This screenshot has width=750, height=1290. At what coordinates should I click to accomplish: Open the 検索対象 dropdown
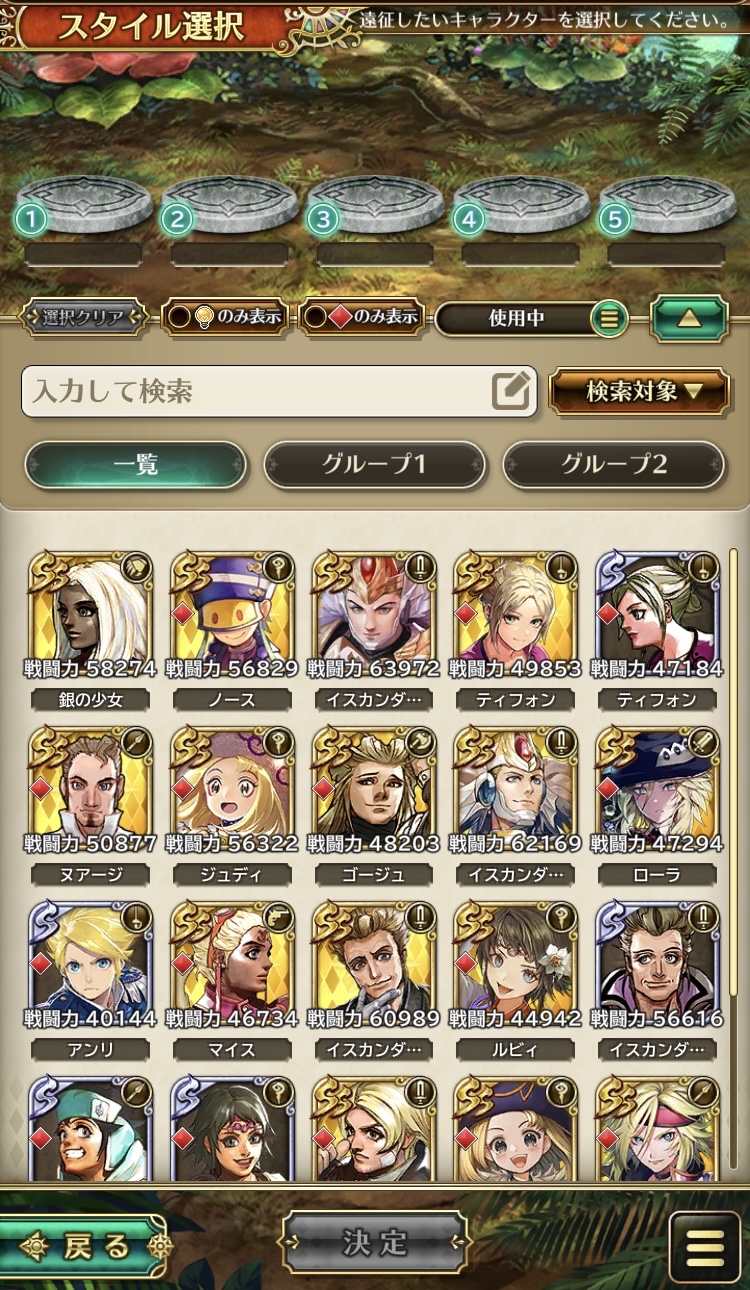[640, 391]
